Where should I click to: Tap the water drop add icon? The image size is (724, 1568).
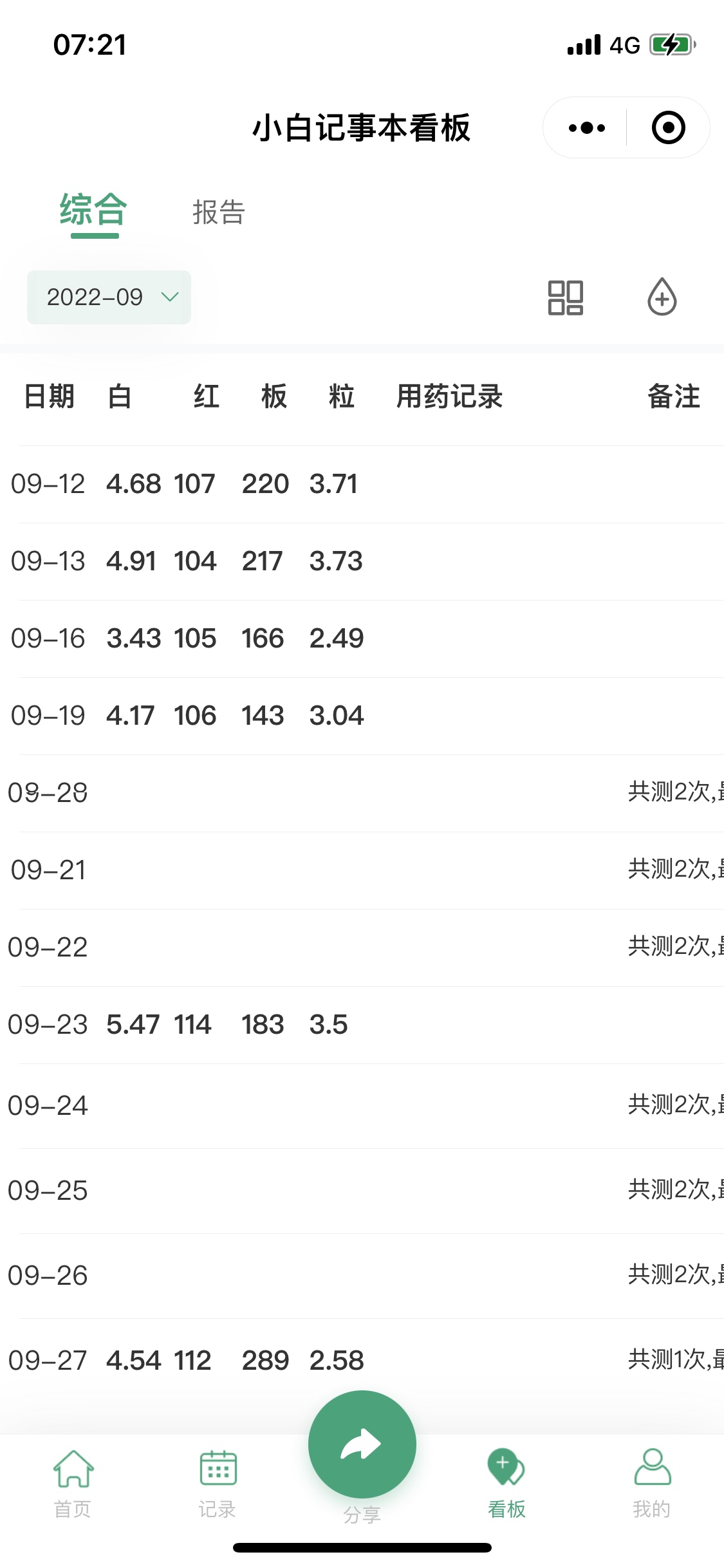click(662, 297)
